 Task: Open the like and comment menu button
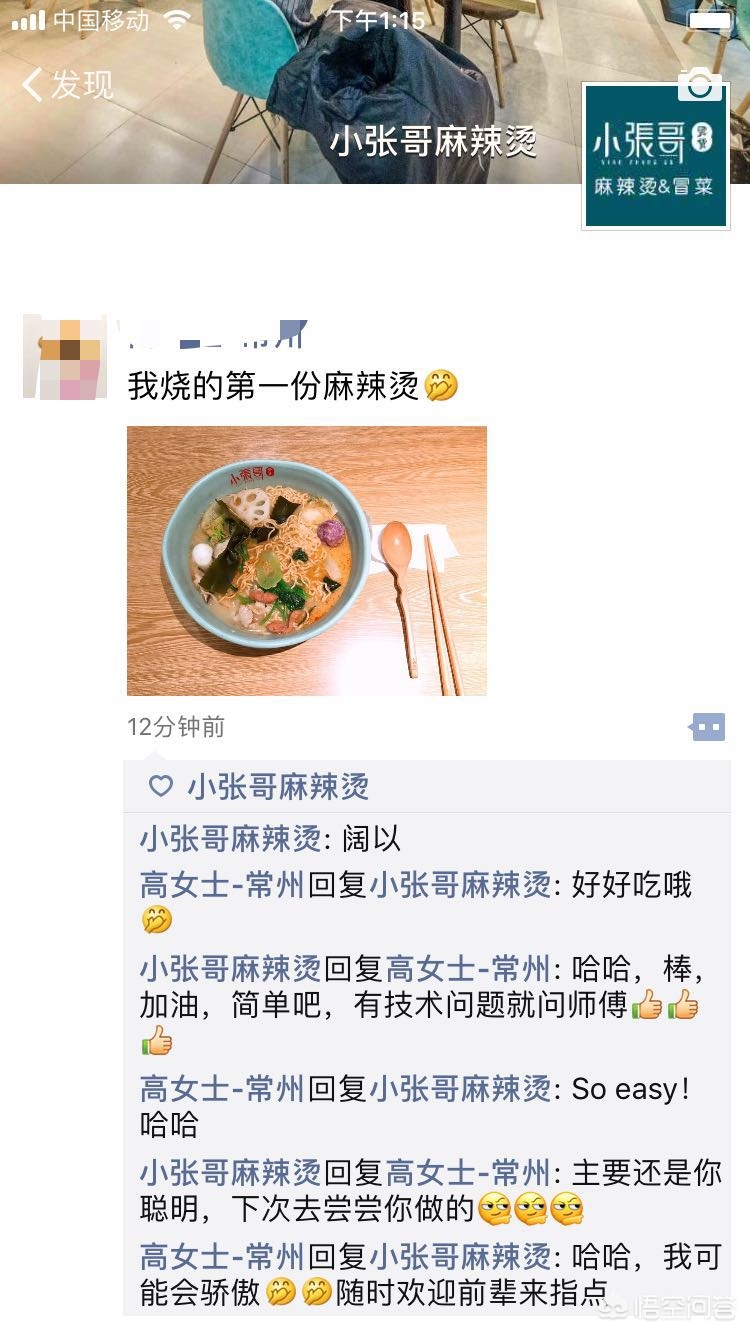[x=708, y=727]
